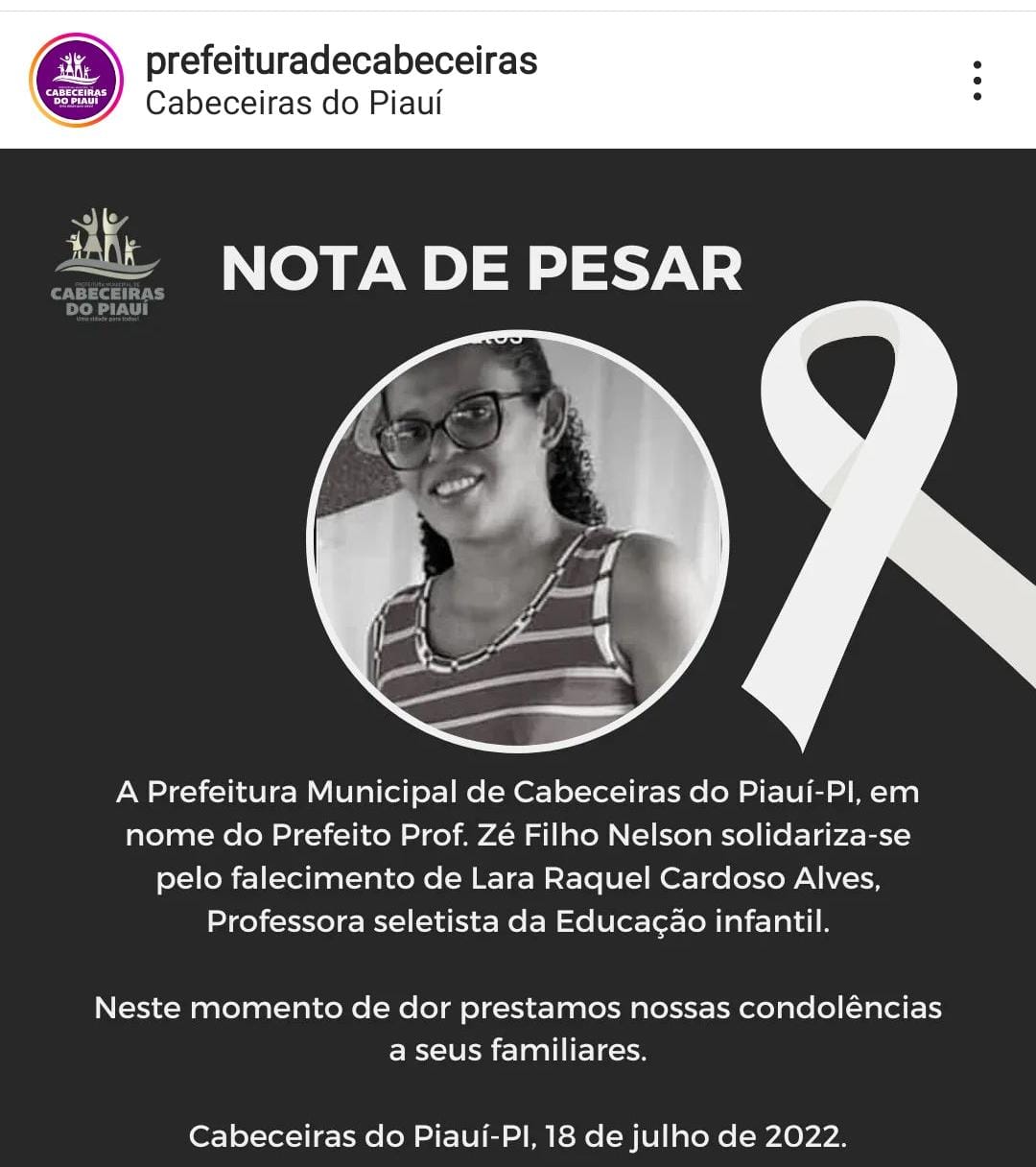Open the prefeituradecabeceiras profile picture
Viewport: 1036px width, 1167px height.
click(77, 81)
